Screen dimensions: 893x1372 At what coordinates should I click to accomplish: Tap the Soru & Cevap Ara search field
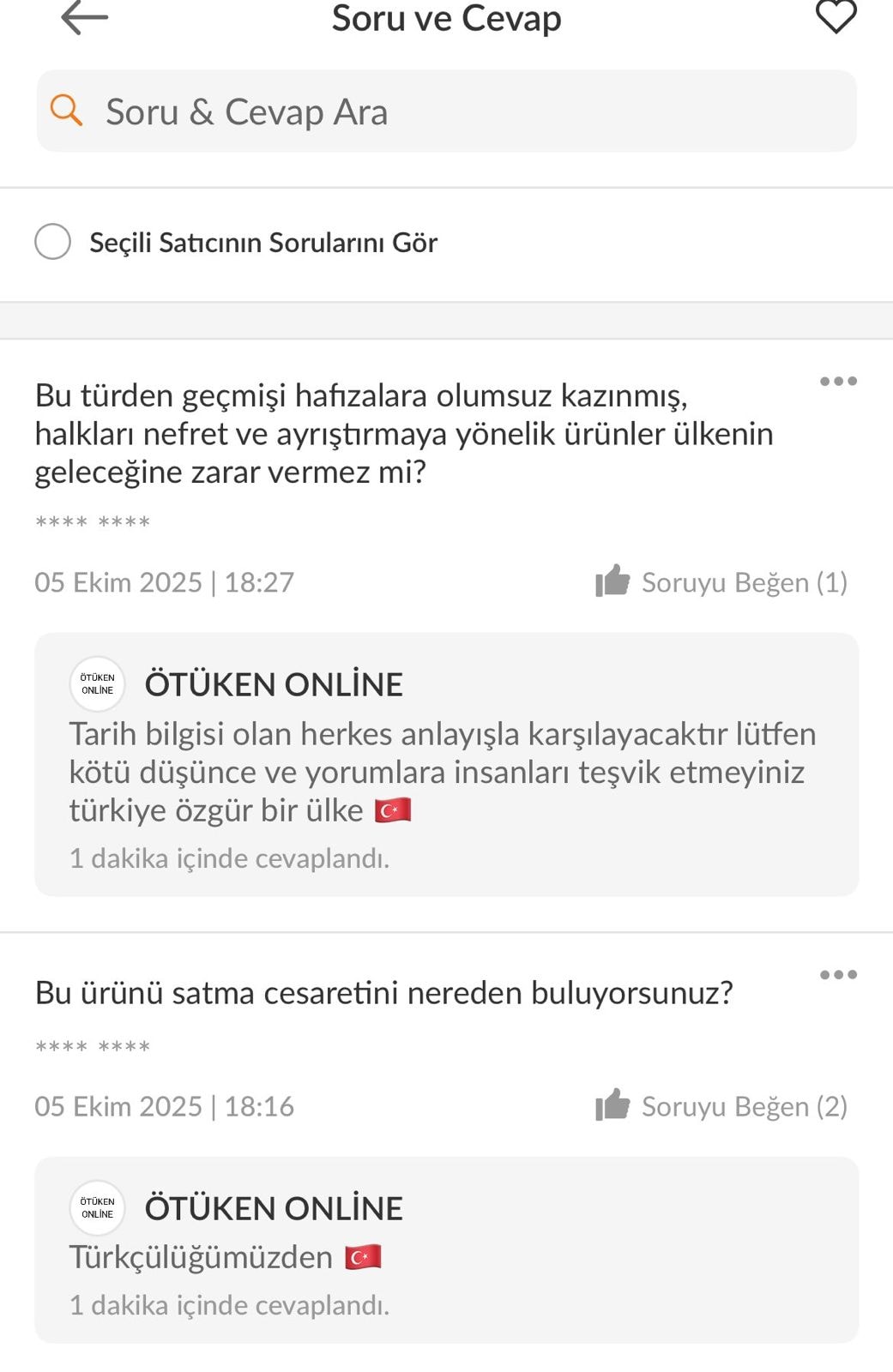446,110
